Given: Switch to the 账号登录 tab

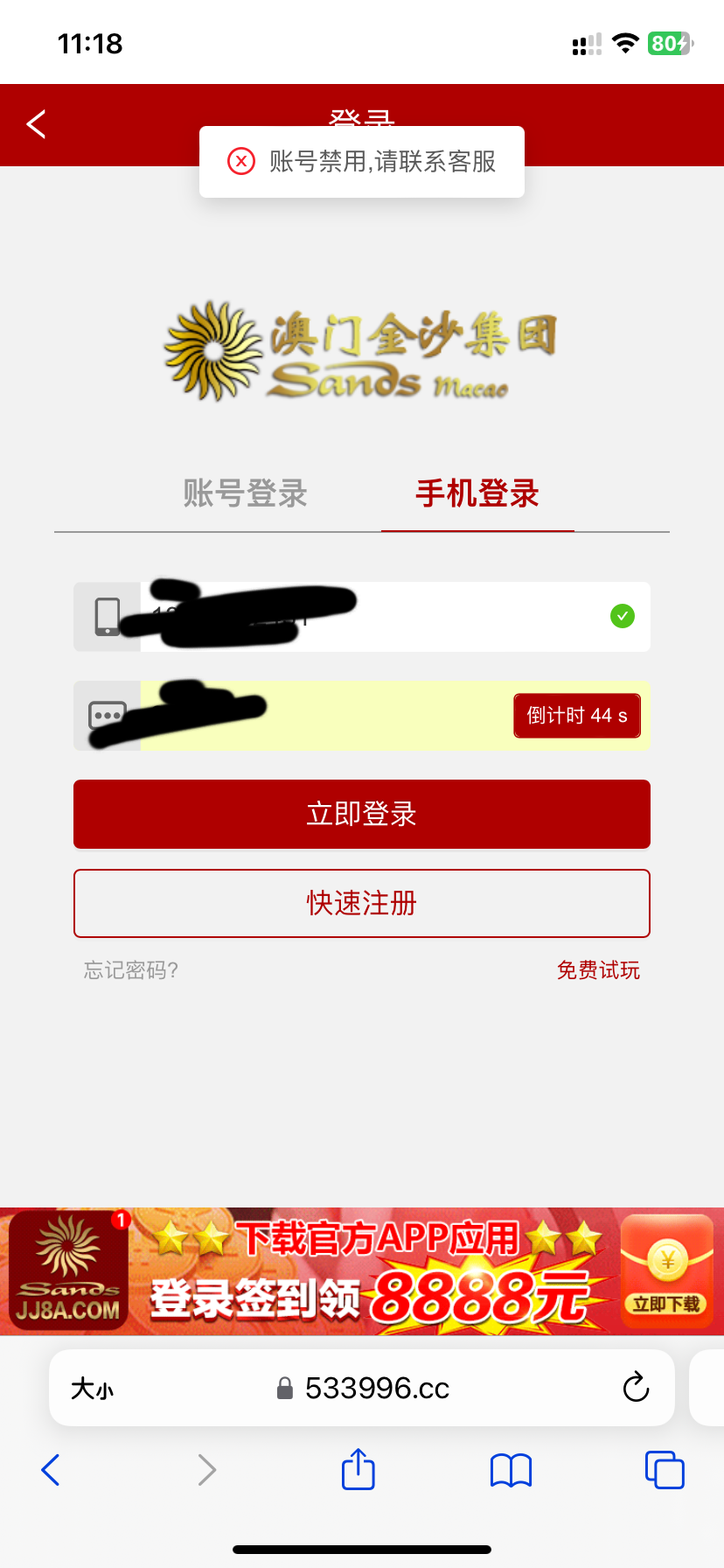Looking at the screenshot, I should point(245,494).
